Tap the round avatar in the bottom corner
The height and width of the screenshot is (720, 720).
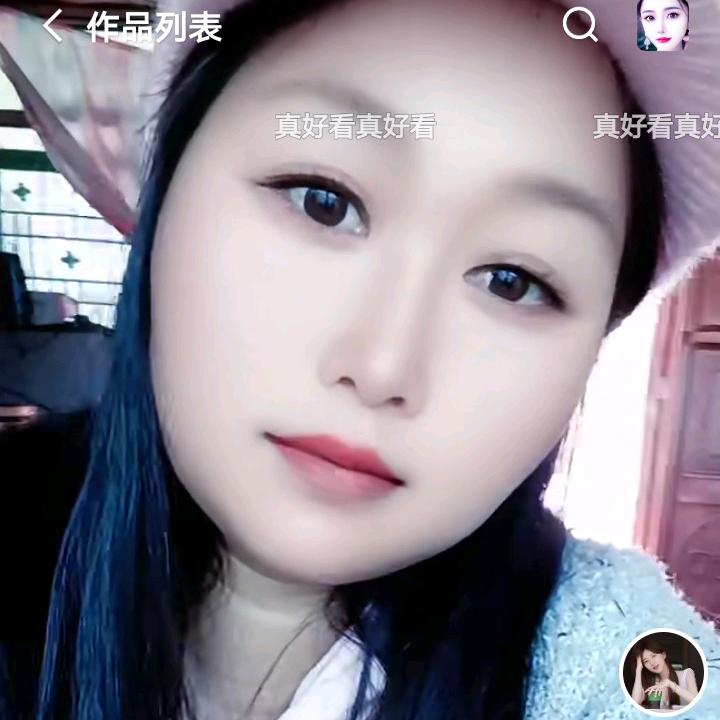(x=661, y=672)
